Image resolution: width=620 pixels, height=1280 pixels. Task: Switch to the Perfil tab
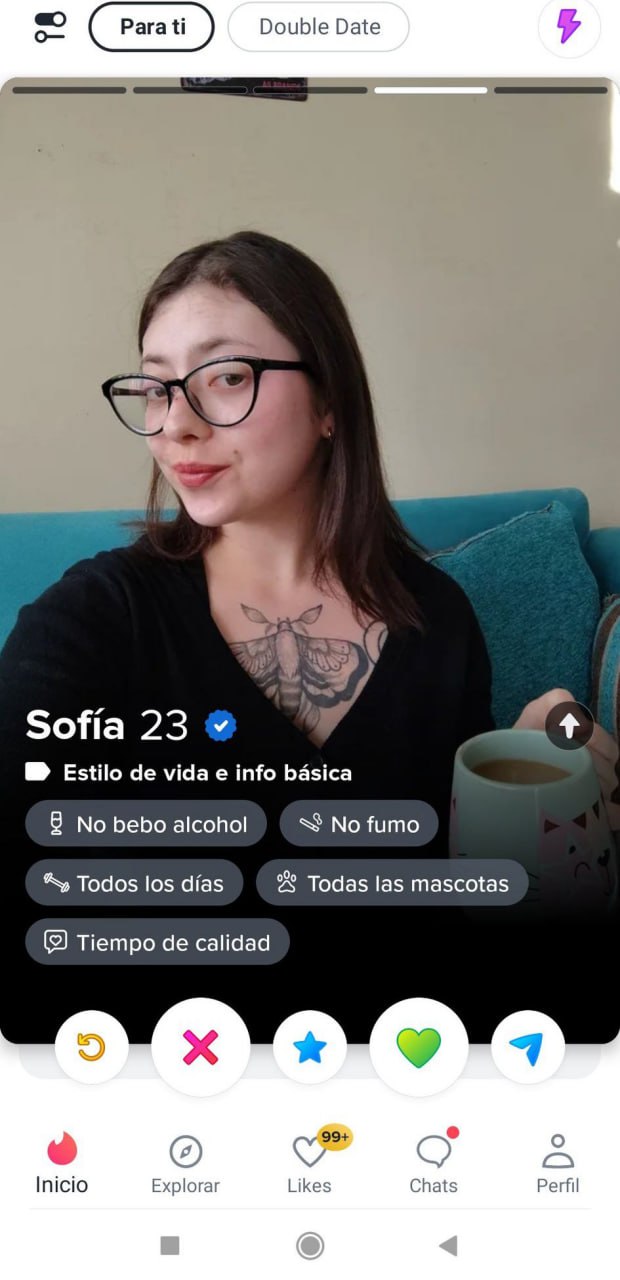557,1164
